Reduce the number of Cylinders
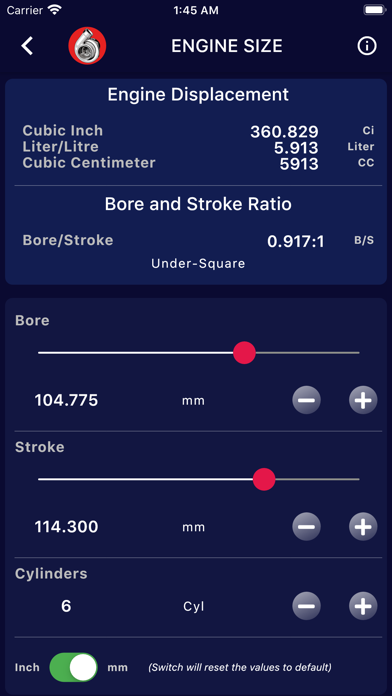Image resolution: width=392 pixels, height=696 pixels. (306, 606)
